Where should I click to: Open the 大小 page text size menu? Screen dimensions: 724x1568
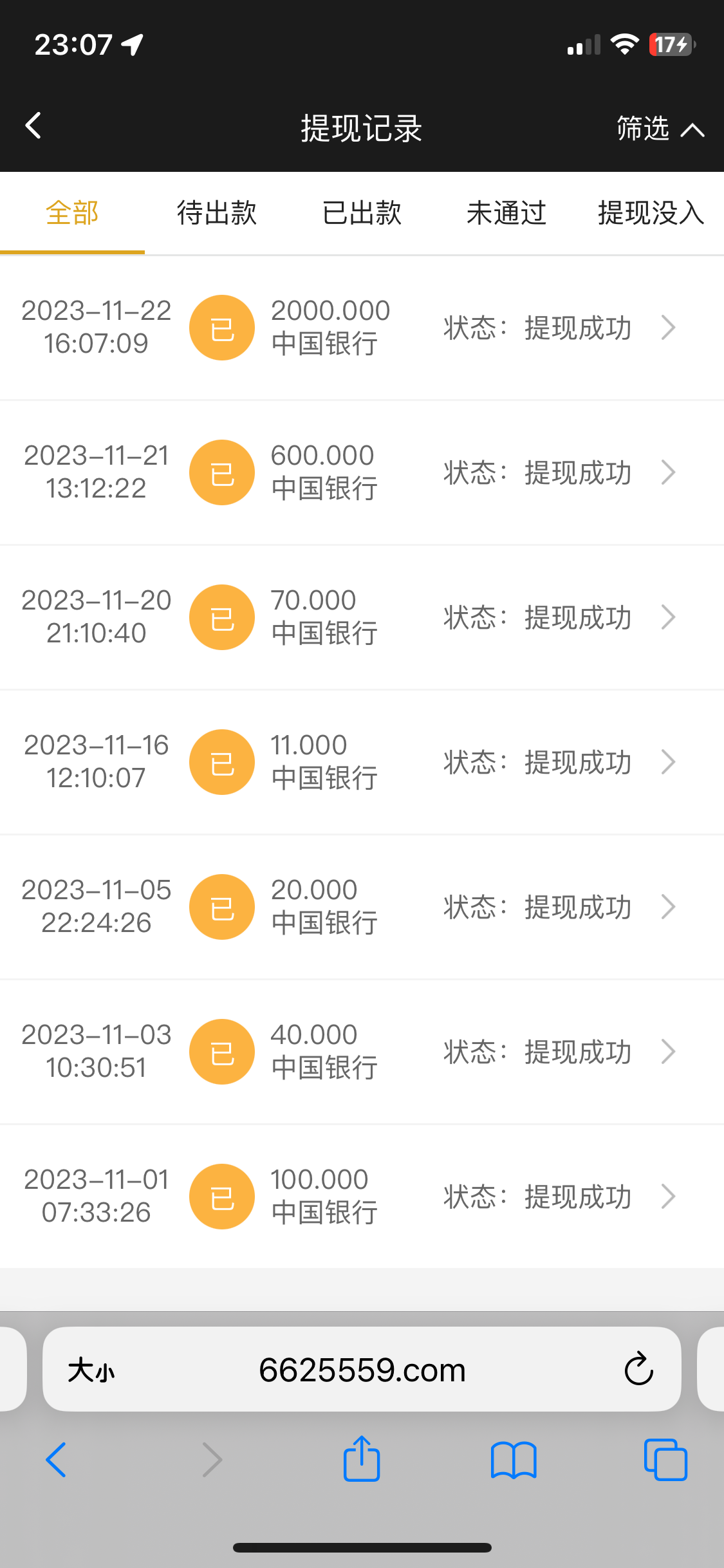click(91, 1370)
